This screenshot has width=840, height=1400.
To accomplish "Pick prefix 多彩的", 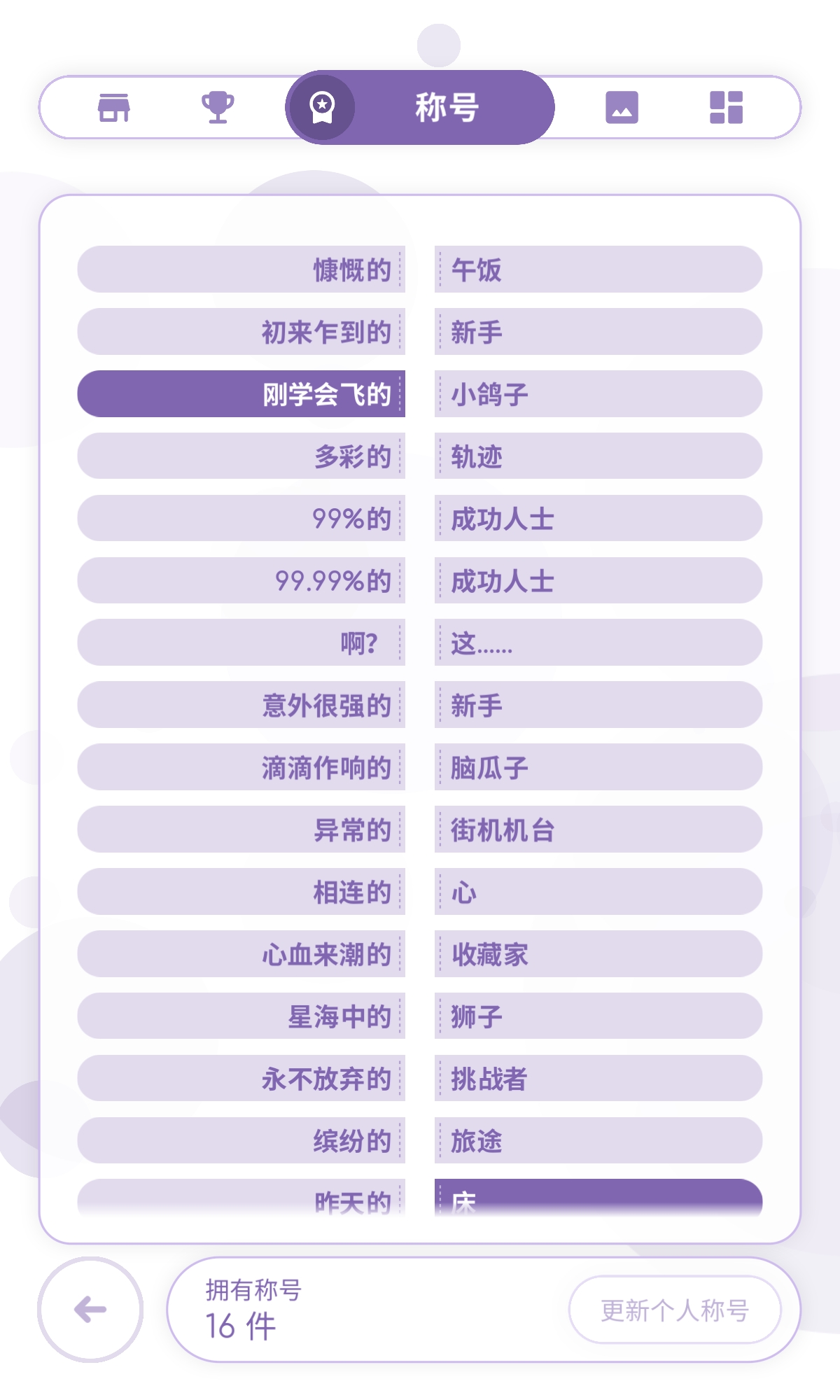I will (241, 456).
